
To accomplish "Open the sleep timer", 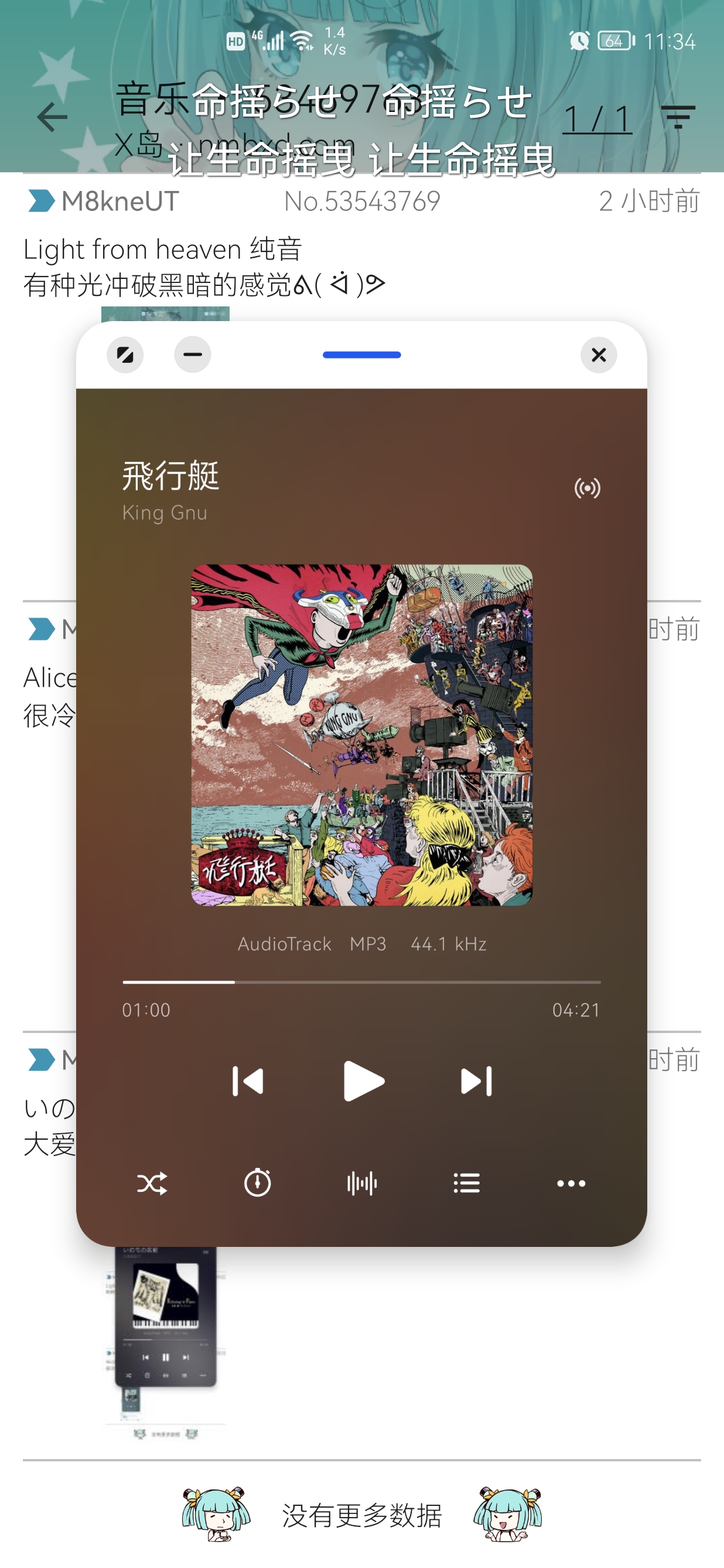I will point(257,1184).
